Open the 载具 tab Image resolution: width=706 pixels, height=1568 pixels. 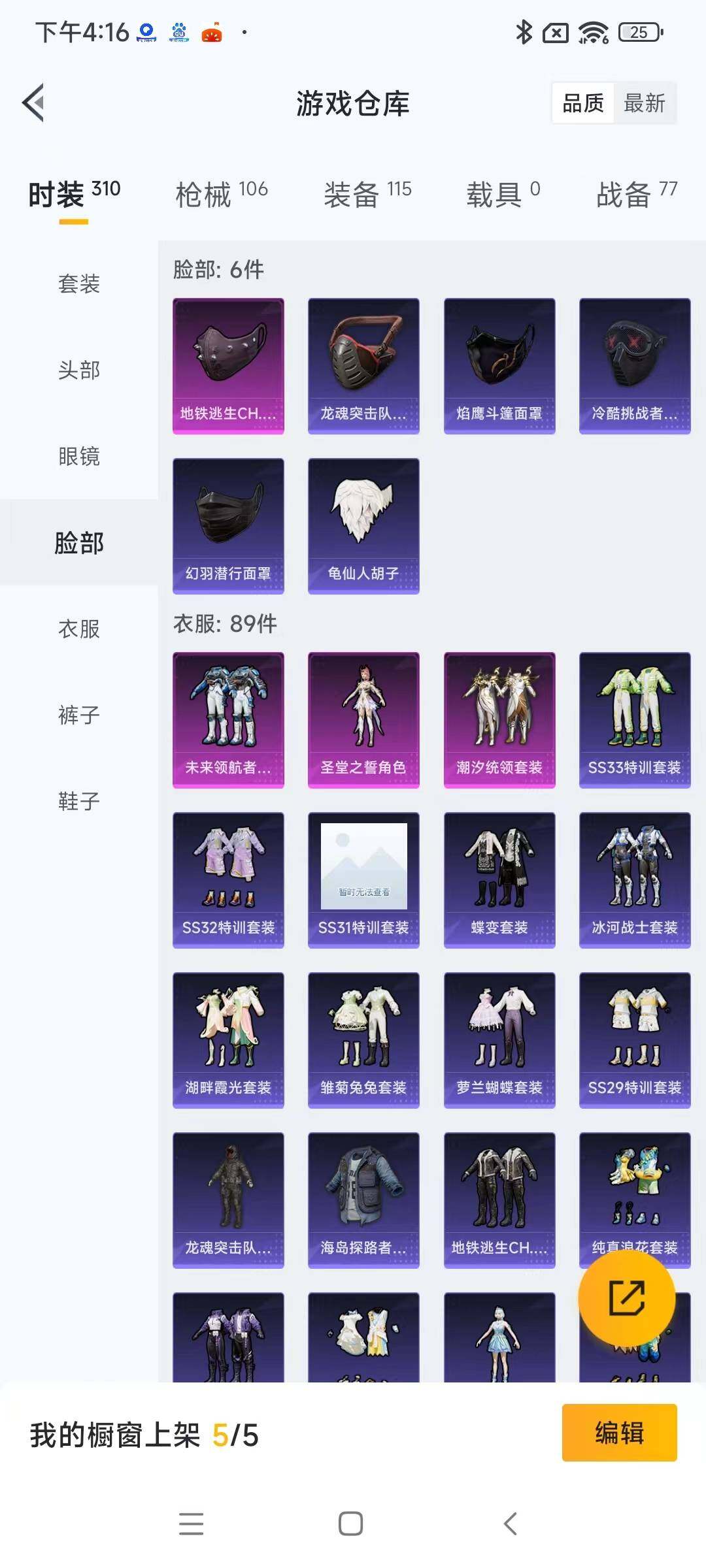pyautogui.click(x=503, y=194)
